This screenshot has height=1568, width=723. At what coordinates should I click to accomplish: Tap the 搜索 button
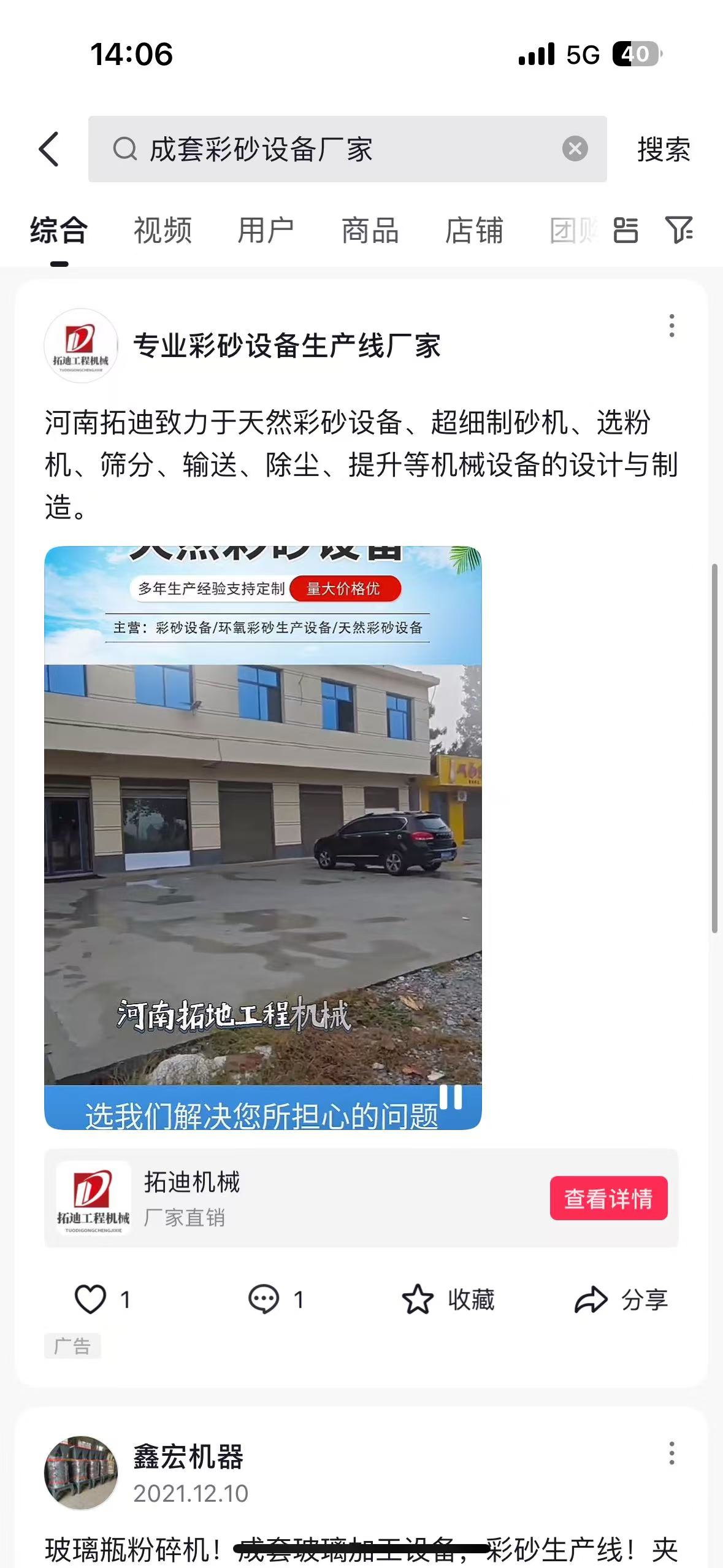tap(664, 149)
